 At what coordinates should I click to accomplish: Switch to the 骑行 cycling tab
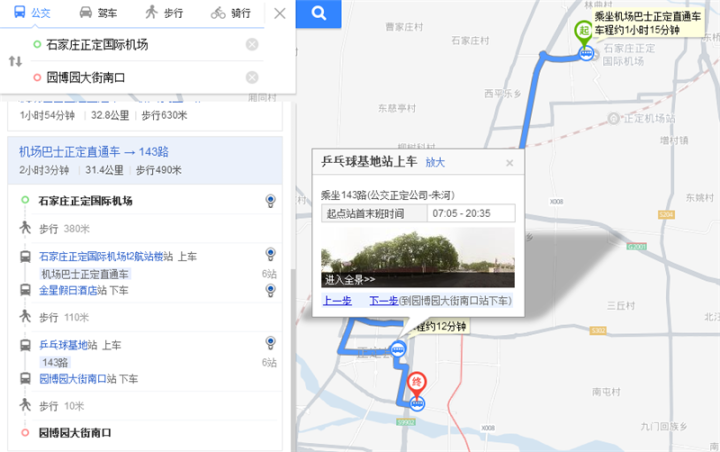[231, 13]
